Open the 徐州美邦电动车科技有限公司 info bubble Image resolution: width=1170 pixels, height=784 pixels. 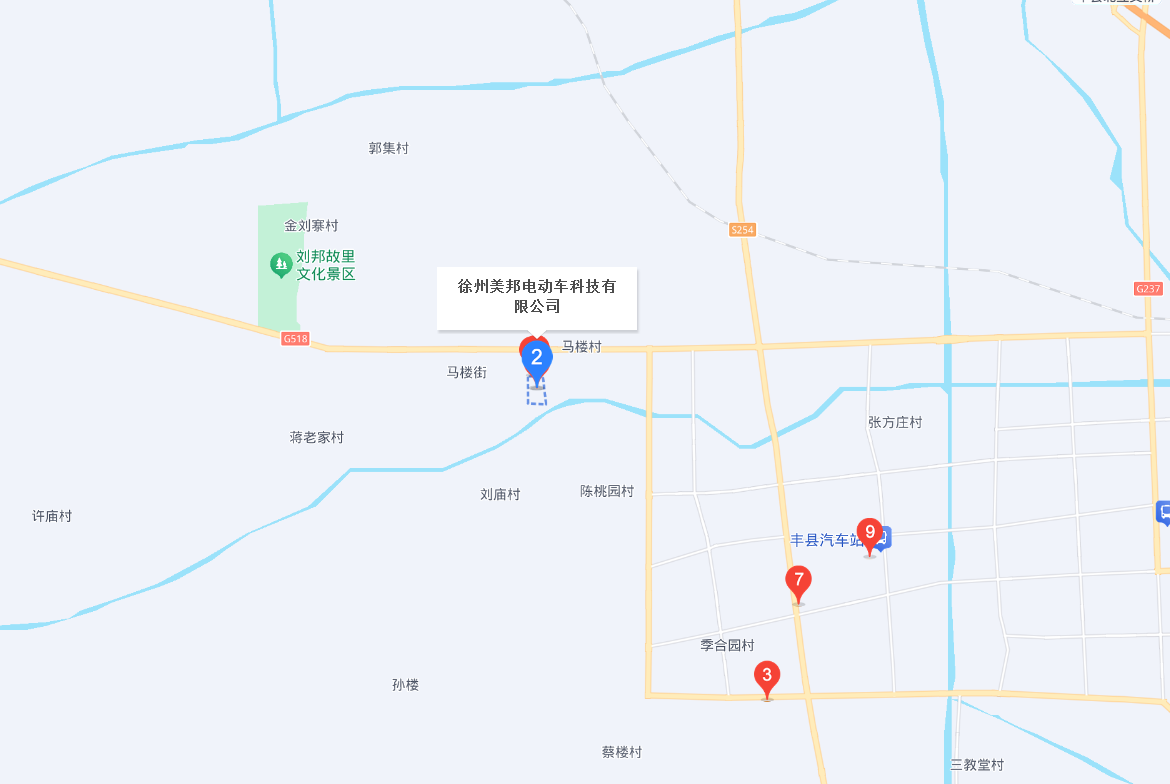pos(536,297)
